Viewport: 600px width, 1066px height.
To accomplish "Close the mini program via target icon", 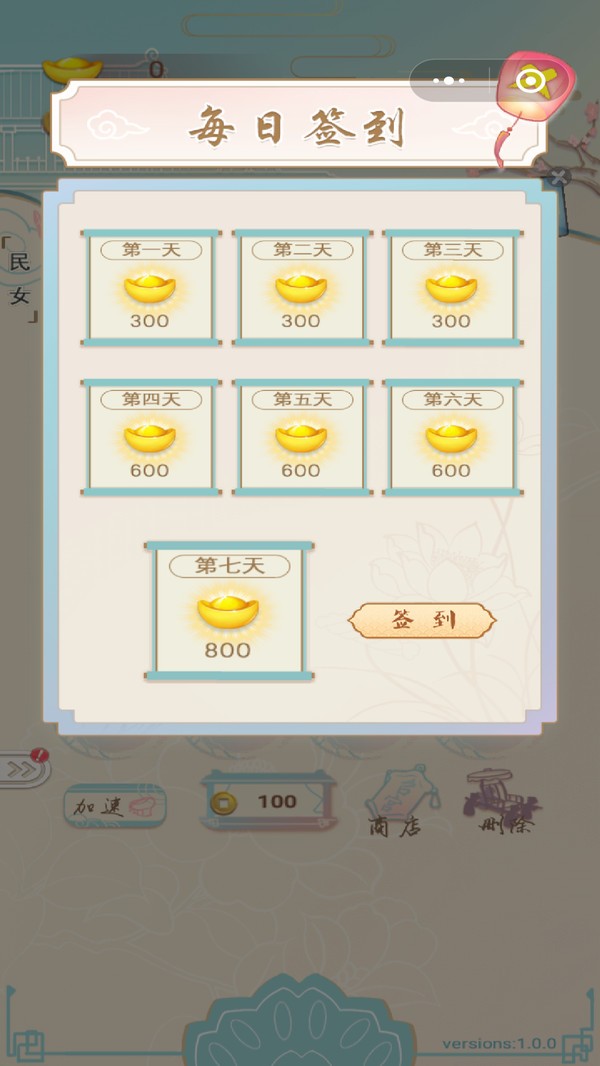I will (530, 80).
